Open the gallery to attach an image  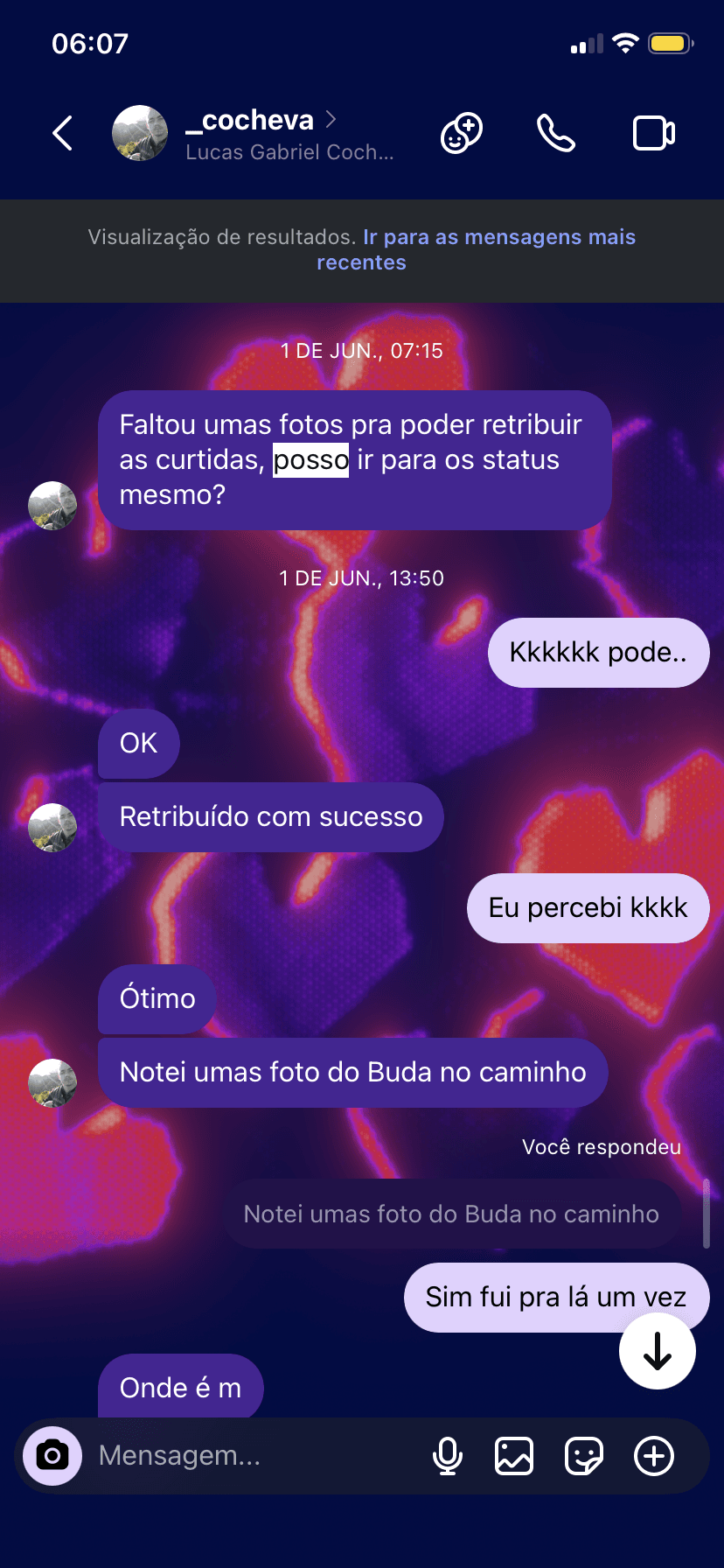(515, 1455)
